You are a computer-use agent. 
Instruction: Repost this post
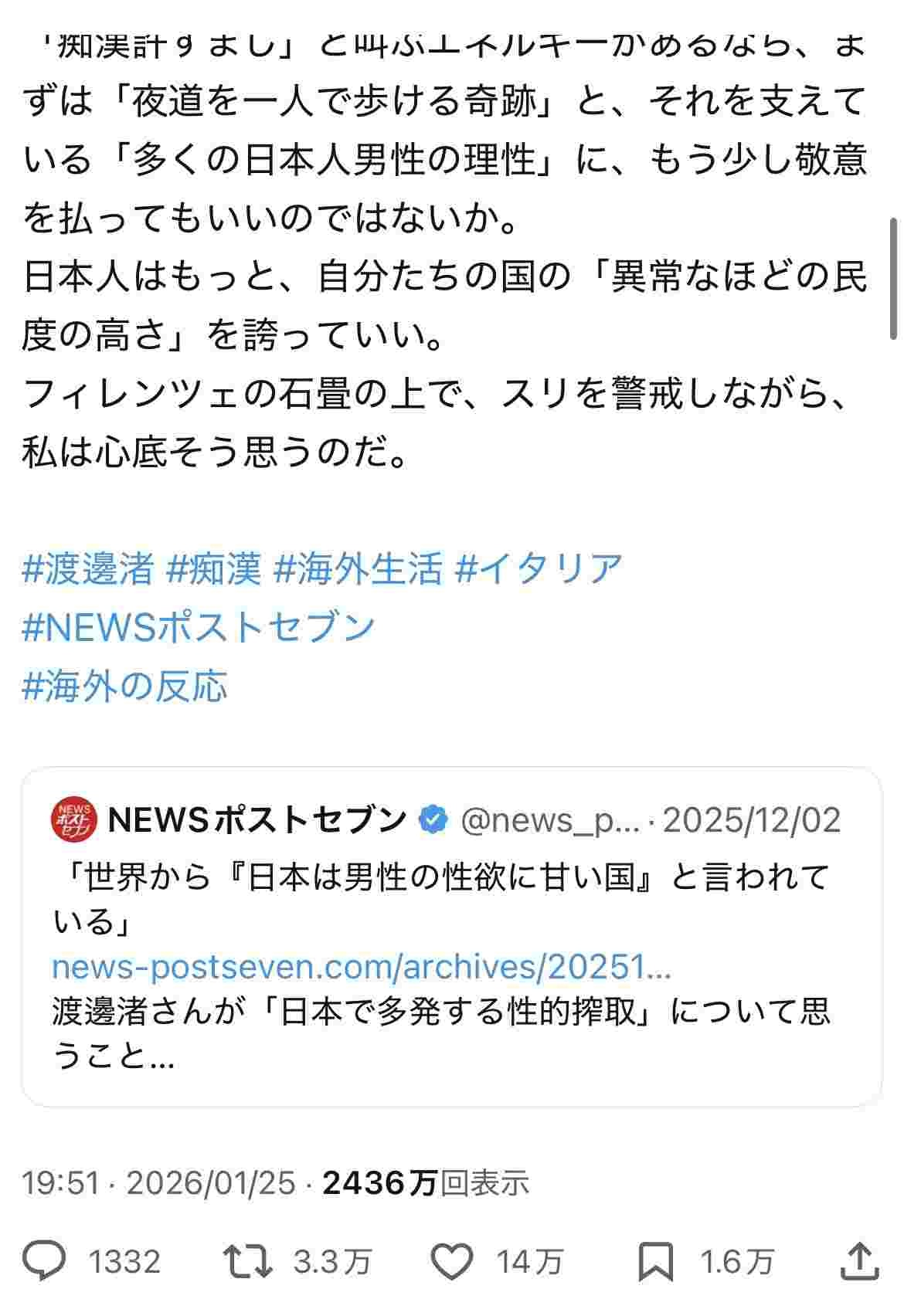pyautogui.click(x=249, y=1262)
